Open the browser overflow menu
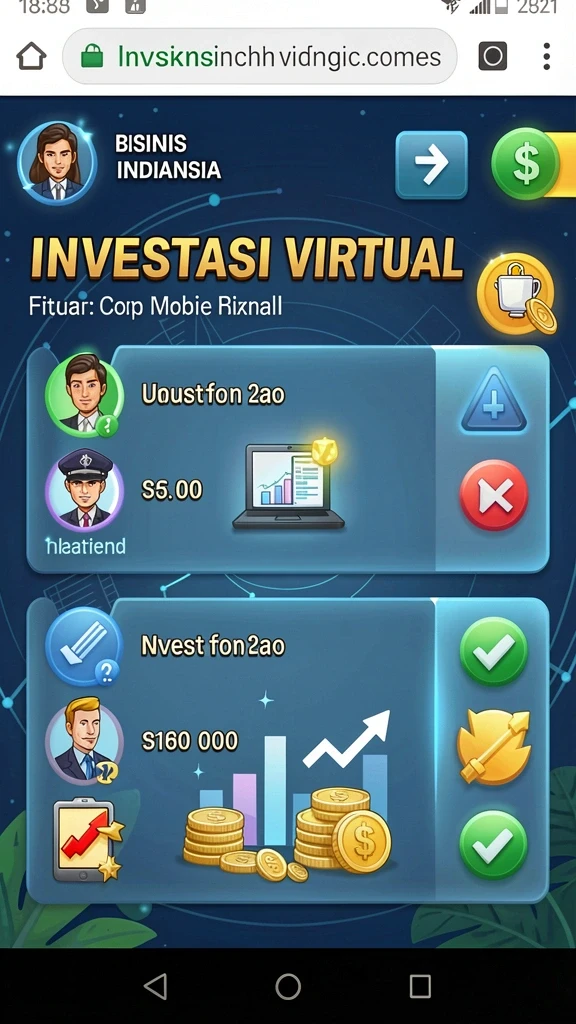The image size is (576, 1024). [547, 56]
